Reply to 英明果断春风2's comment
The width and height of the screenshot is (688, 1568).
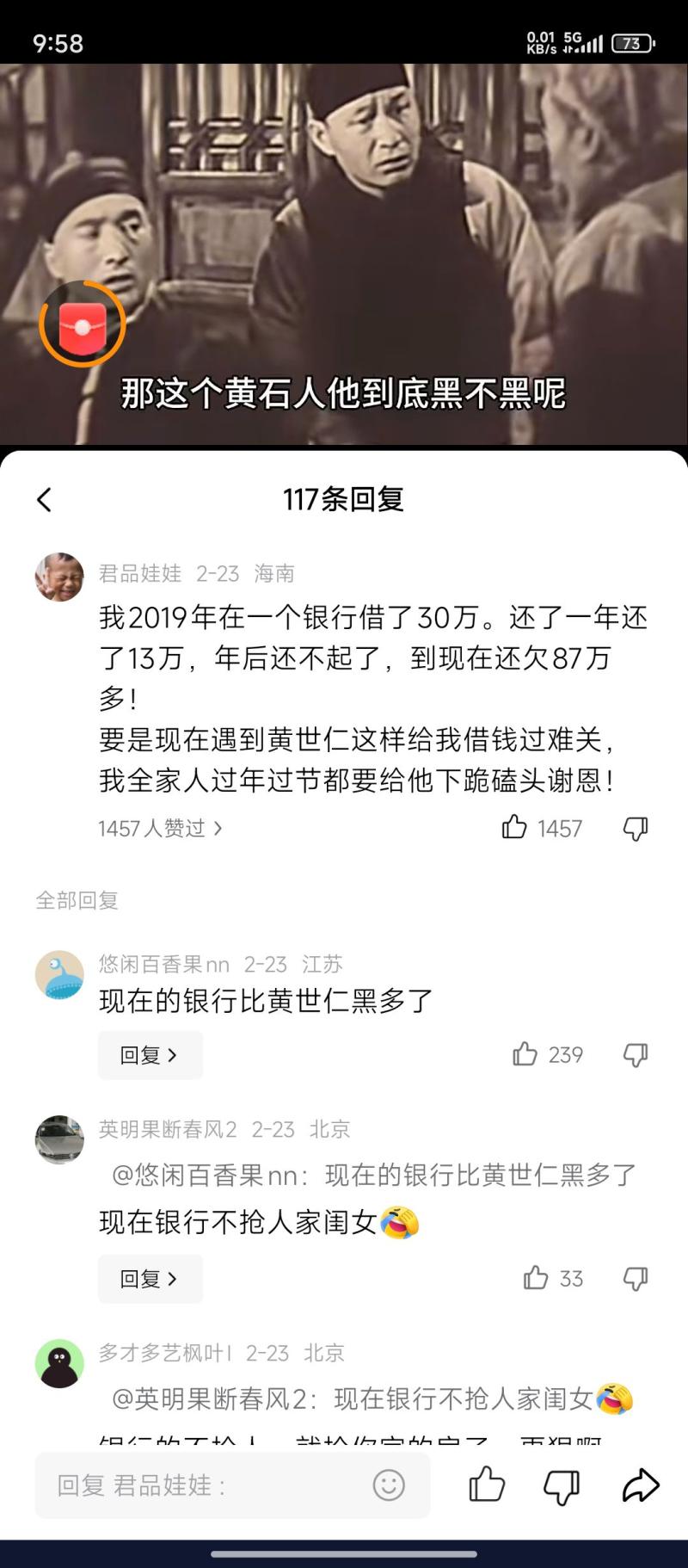[150, 1278]
